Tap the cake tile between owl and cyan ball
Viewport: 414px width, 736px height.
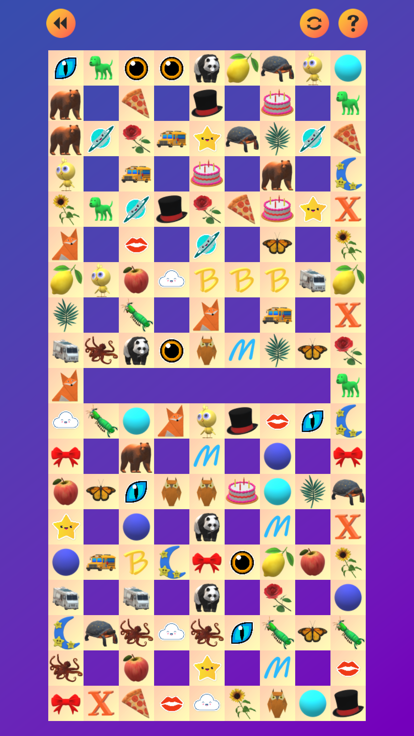click(x=242, y=491)
